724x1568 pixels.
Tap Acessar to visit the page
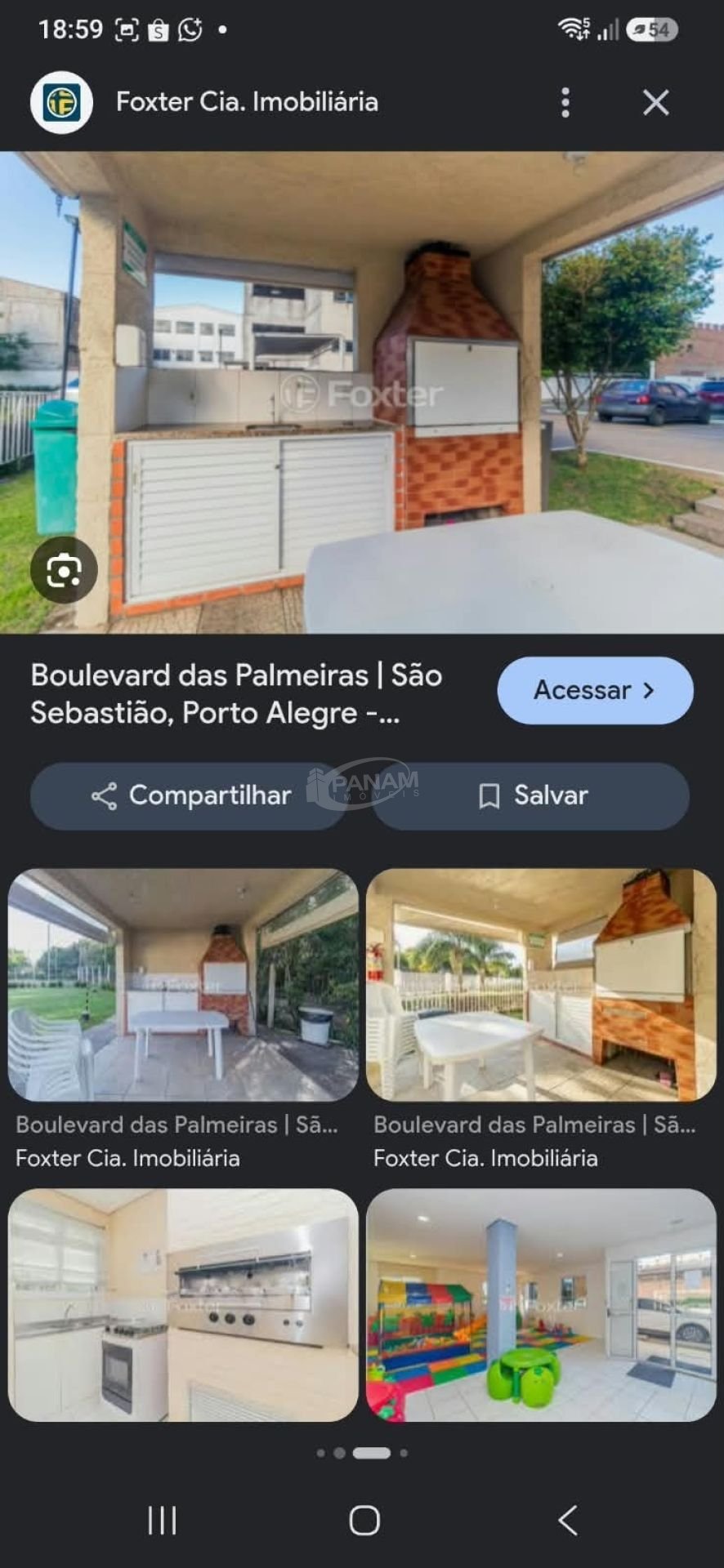[x=595, y=690]
